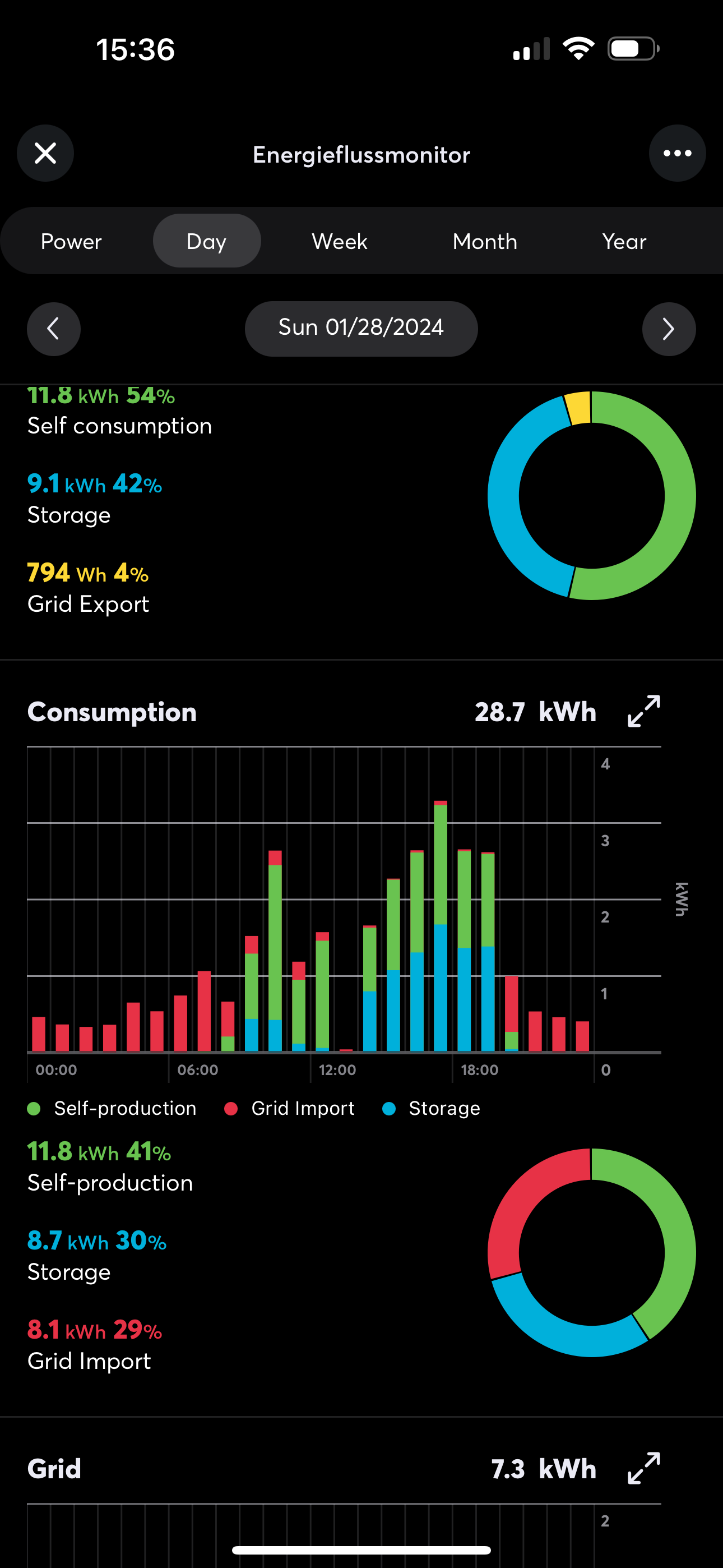This screenshot has width=723, height=1568.
Task: Go to the next day
Action: pos(668,329)
